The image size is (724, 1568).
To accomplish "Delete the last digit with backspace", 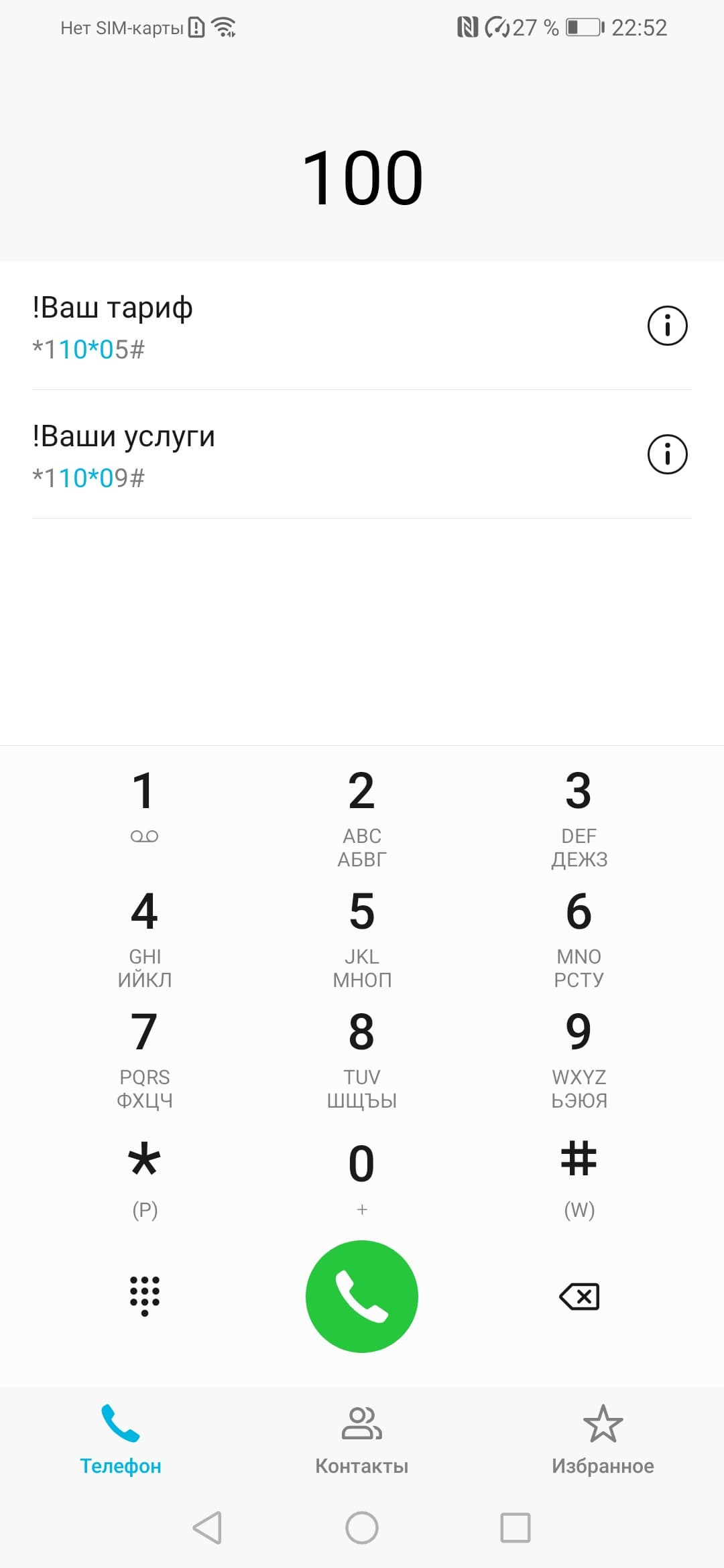I will 579,1297.
